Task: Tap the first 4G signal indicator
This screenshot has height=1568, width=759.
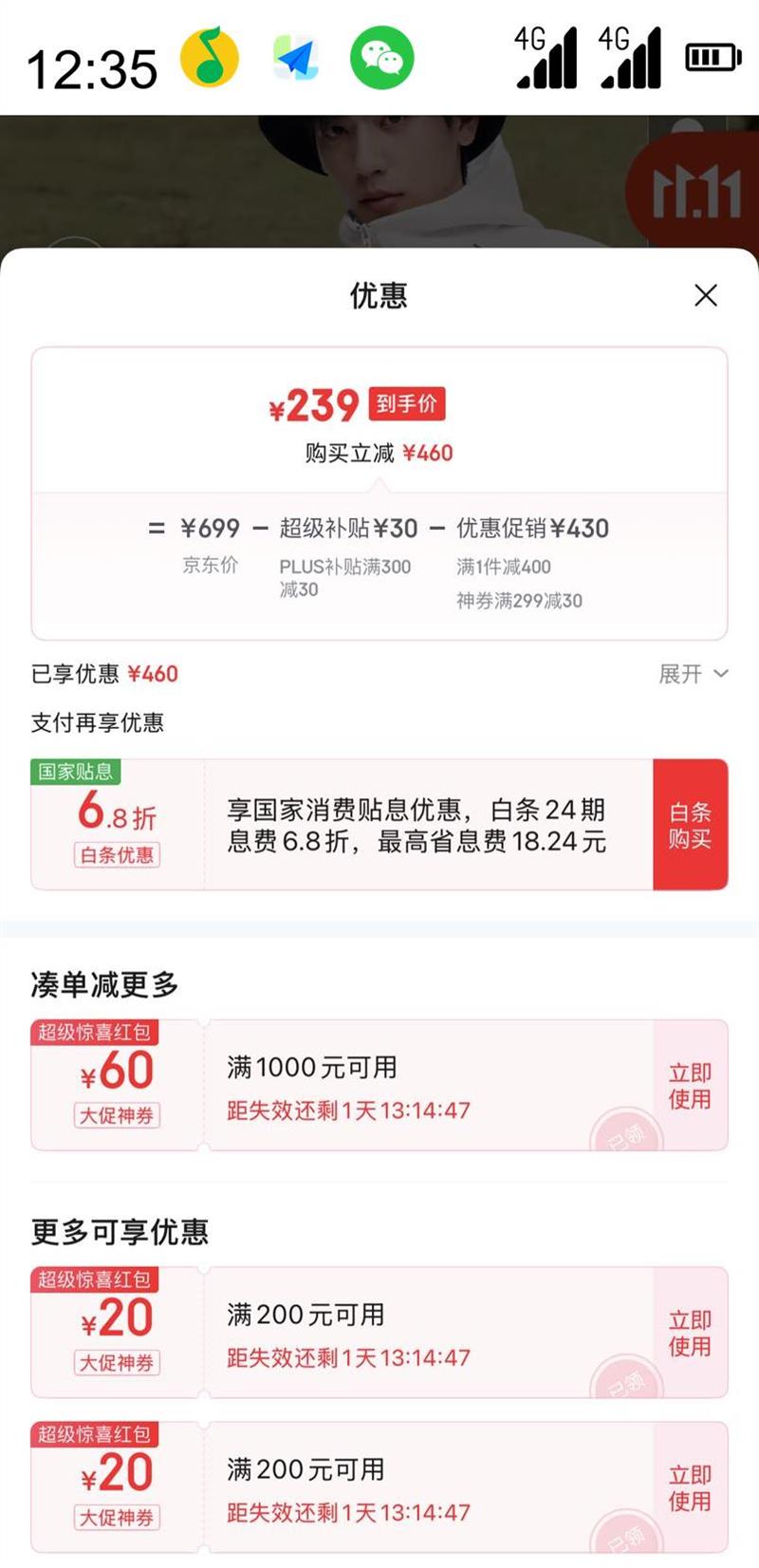Action: point(546,55)
